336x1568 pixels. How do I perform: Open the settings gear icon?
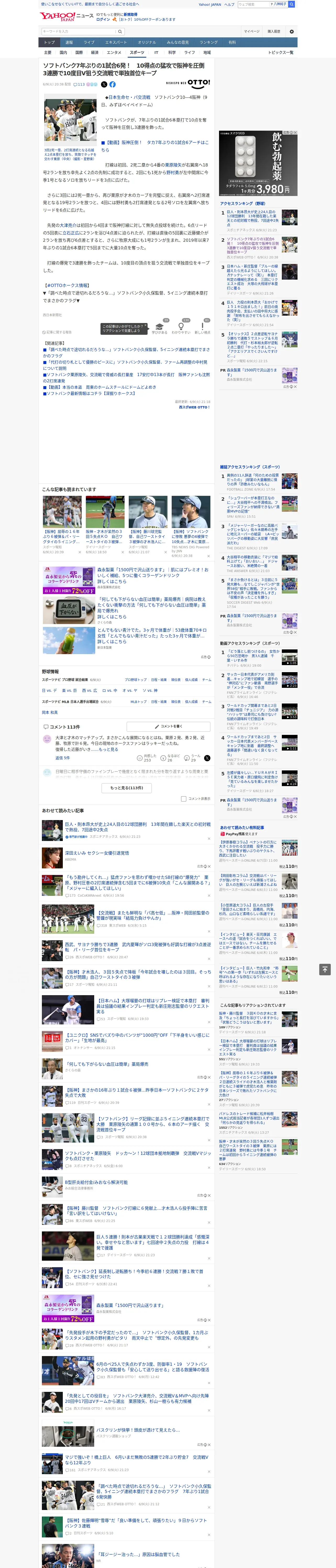tap(291, 32)
